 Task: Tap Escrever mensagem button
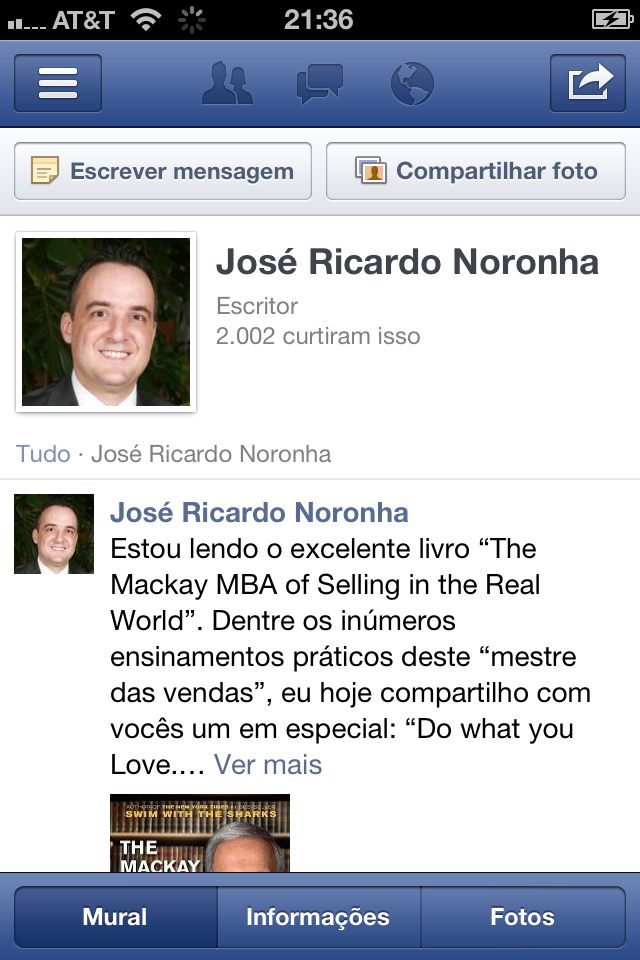point(163,172)
